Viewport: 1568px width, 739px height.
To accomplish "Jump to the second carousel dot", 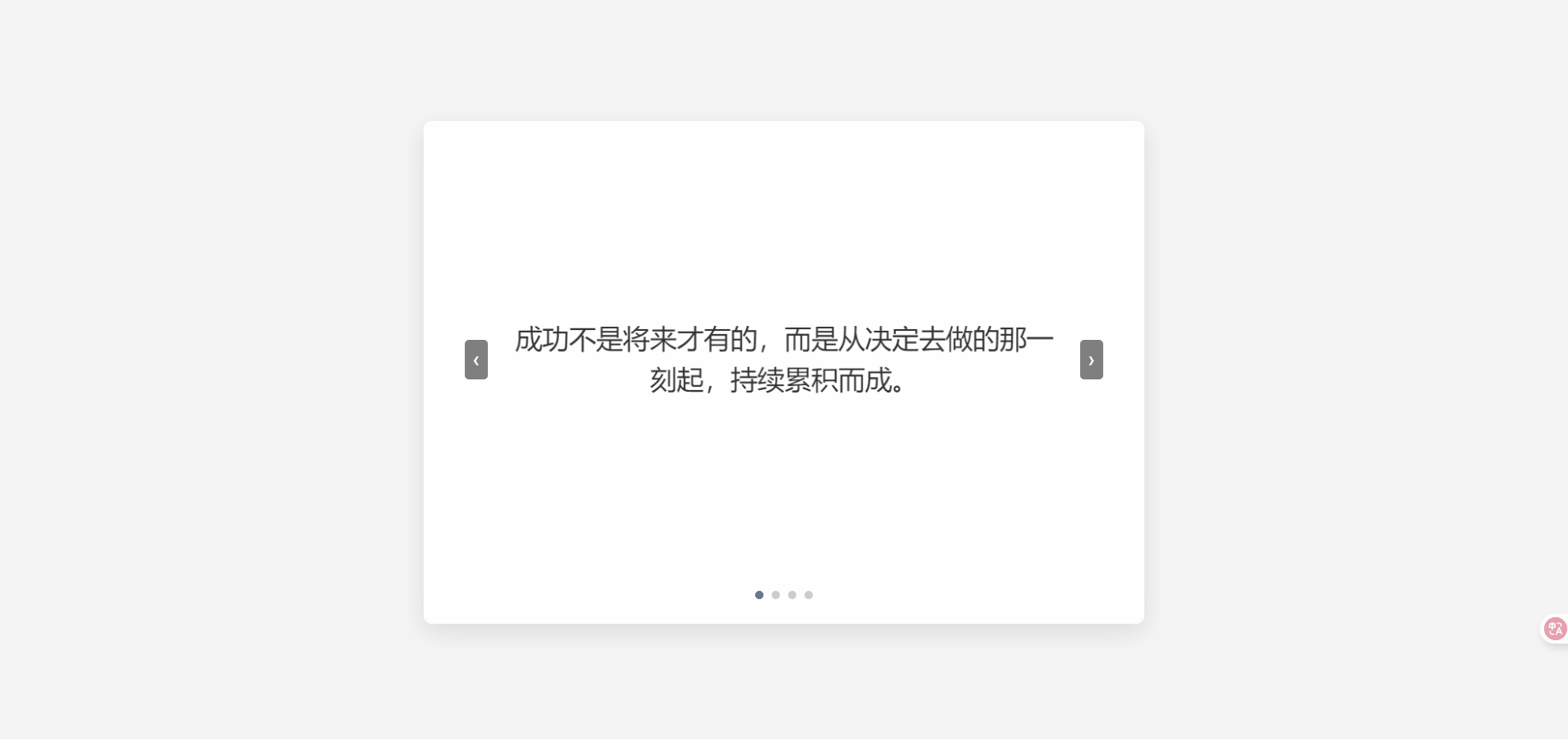I will [776, 595].
